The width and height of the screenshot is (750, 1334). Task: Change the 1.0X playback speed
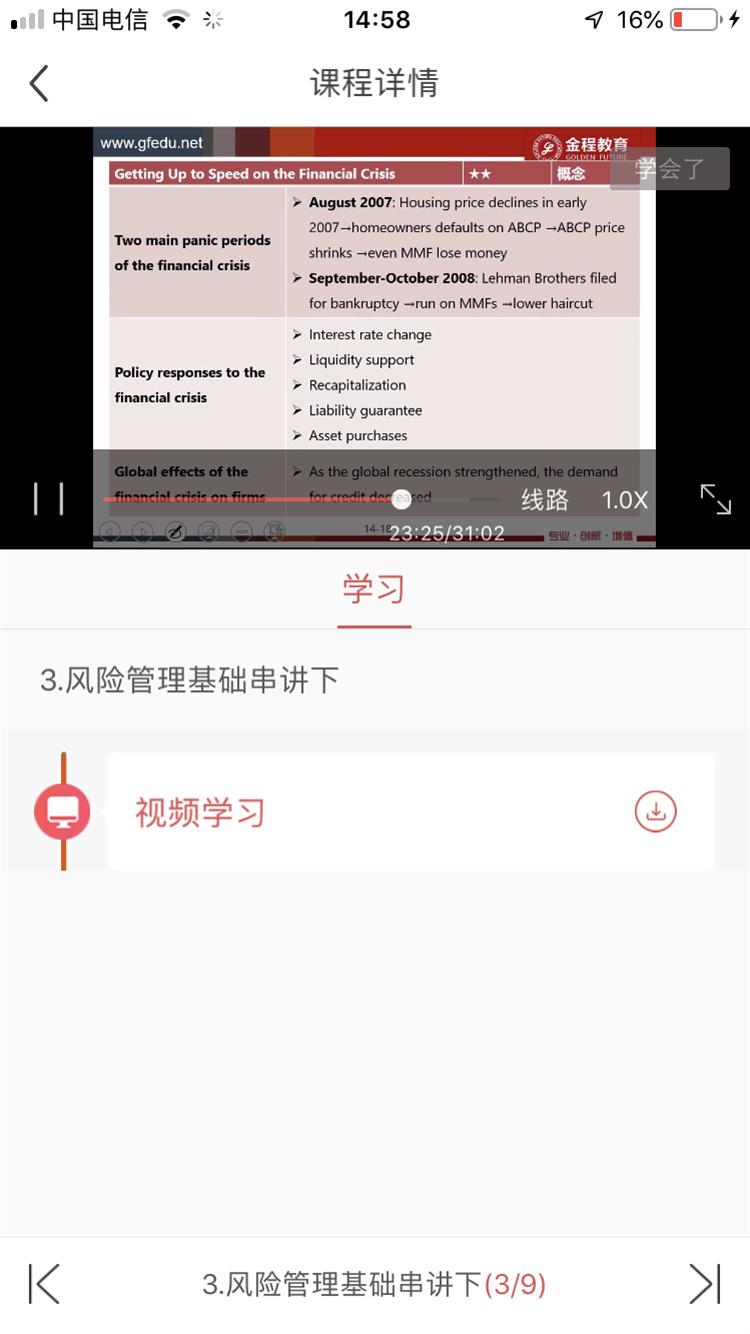click(625, 500)
